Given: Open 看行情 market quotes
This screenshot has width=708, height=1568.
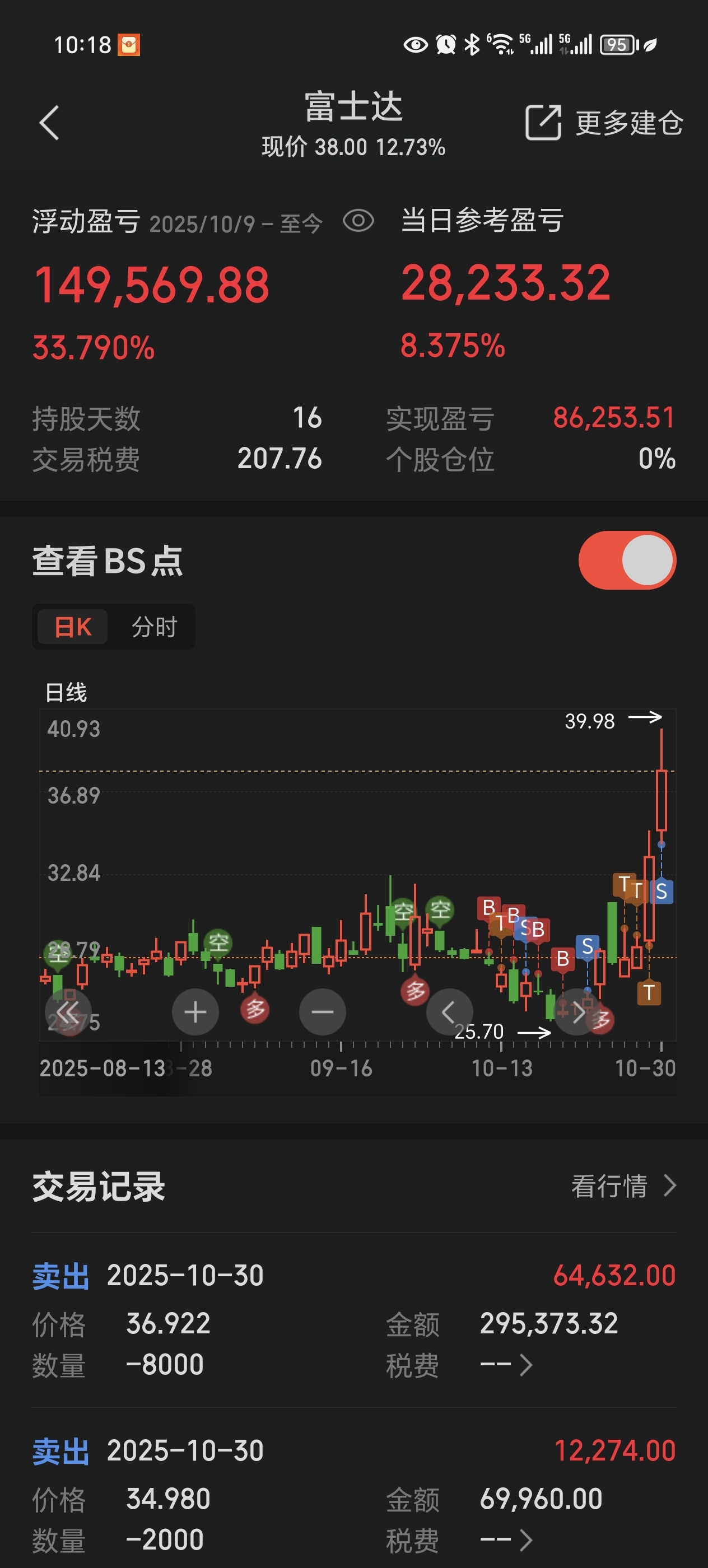Looking at the screenshot, I should pyautogui.click(x=623, y=1186).
